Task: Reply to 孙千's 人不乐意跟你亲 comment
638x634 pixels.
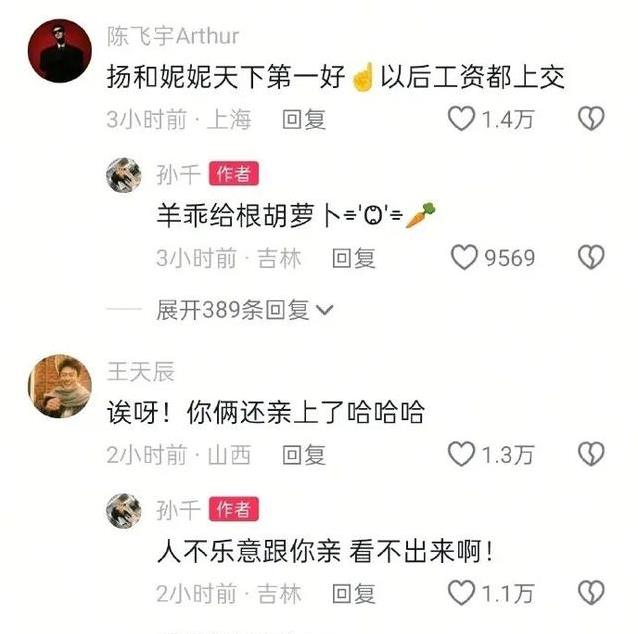Action: click(x=353, y=594)
